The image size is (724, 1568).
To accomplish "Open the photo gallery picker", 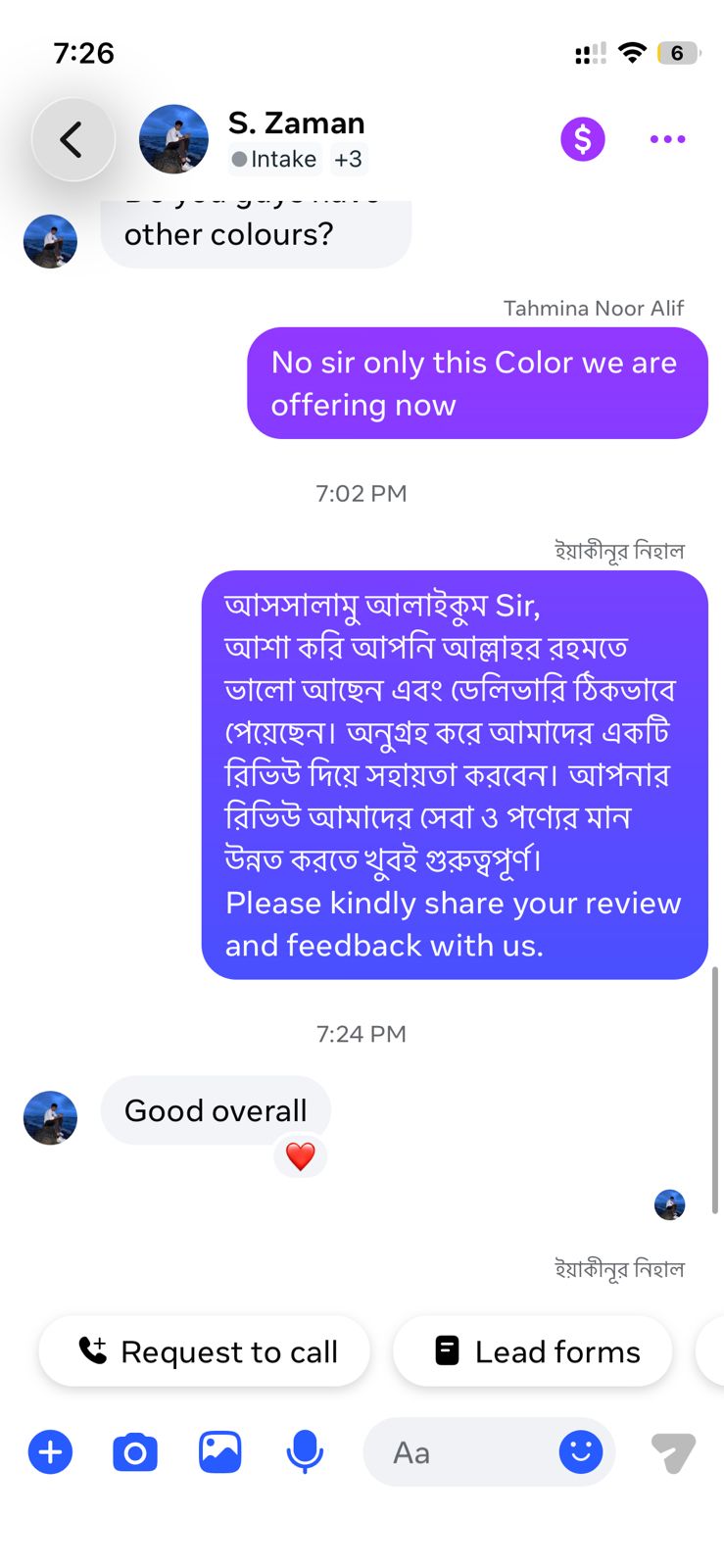I will (x=220, y=1451).
